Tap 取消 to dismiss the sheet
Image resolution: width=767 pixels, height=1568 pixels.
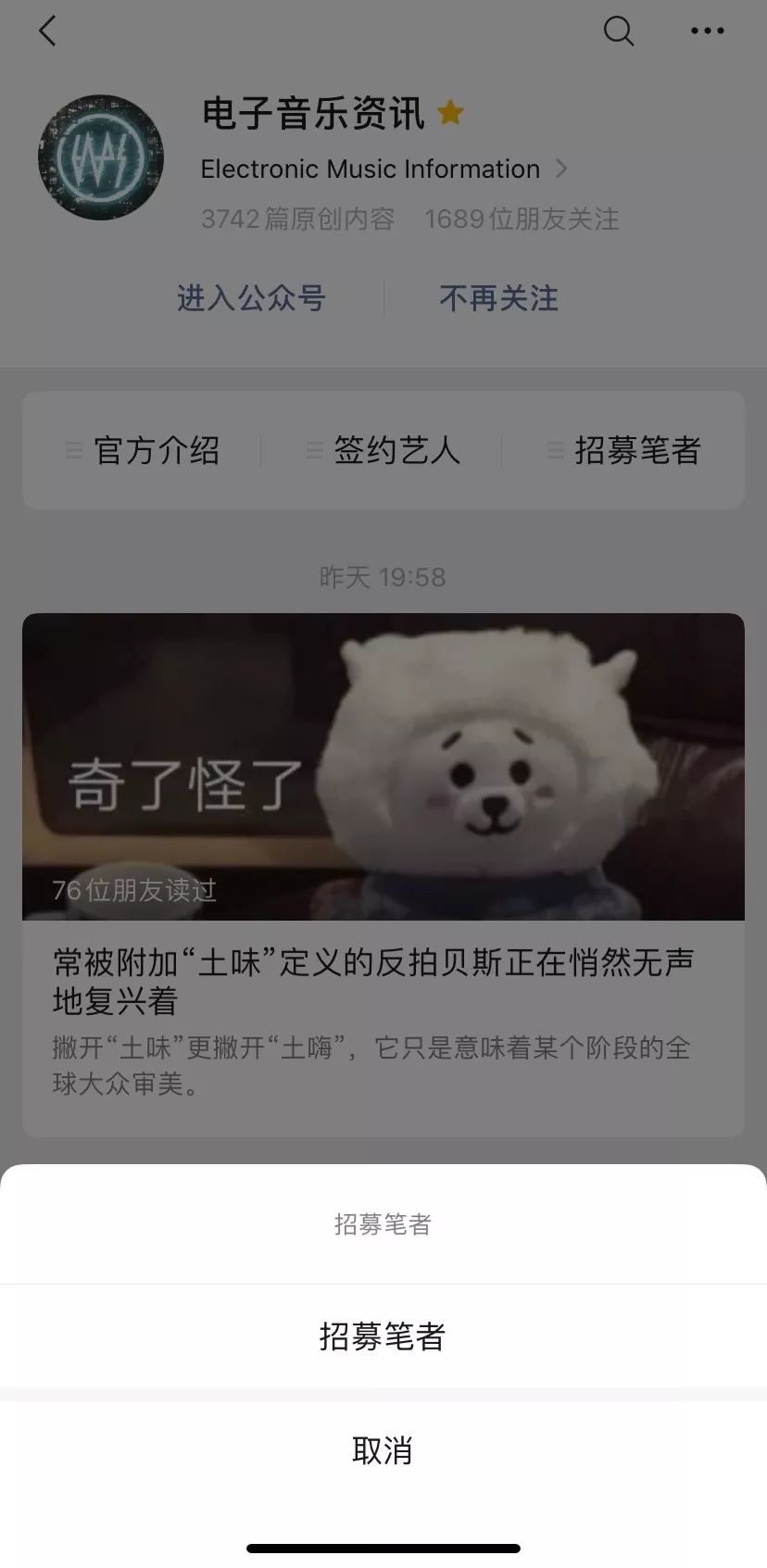coord(383,1450)
